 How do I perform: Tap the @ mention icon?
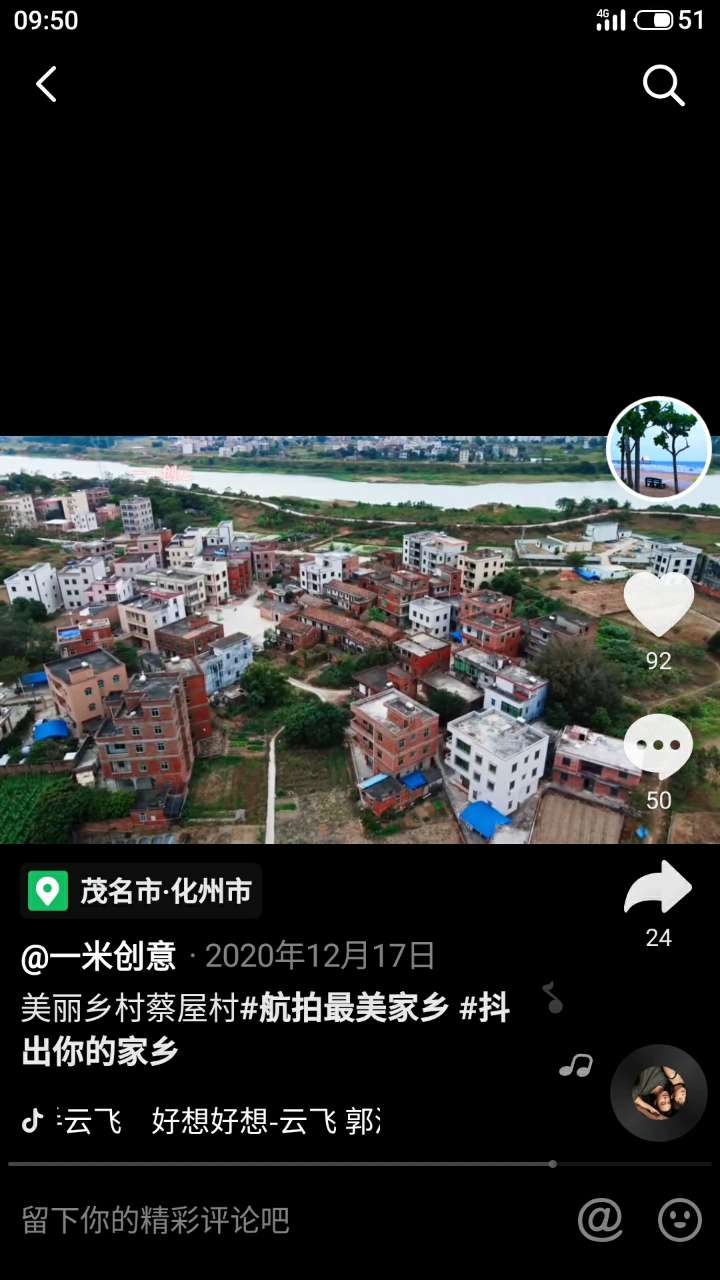click(x=600, y=1220)
